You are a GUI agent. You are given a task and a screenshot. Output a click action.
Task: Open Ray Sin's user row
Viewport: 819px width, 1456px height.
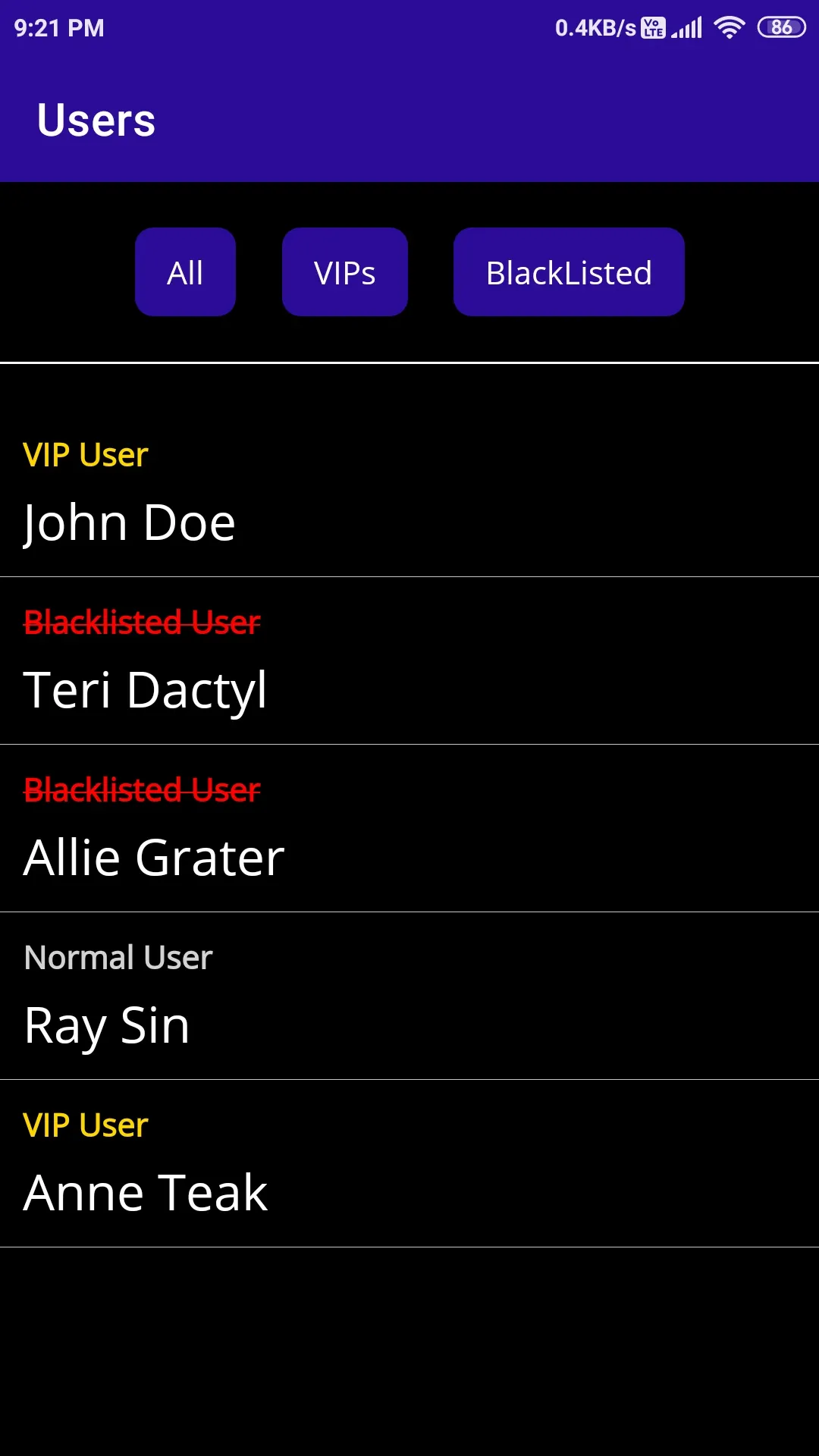click(x=409, y=996)
